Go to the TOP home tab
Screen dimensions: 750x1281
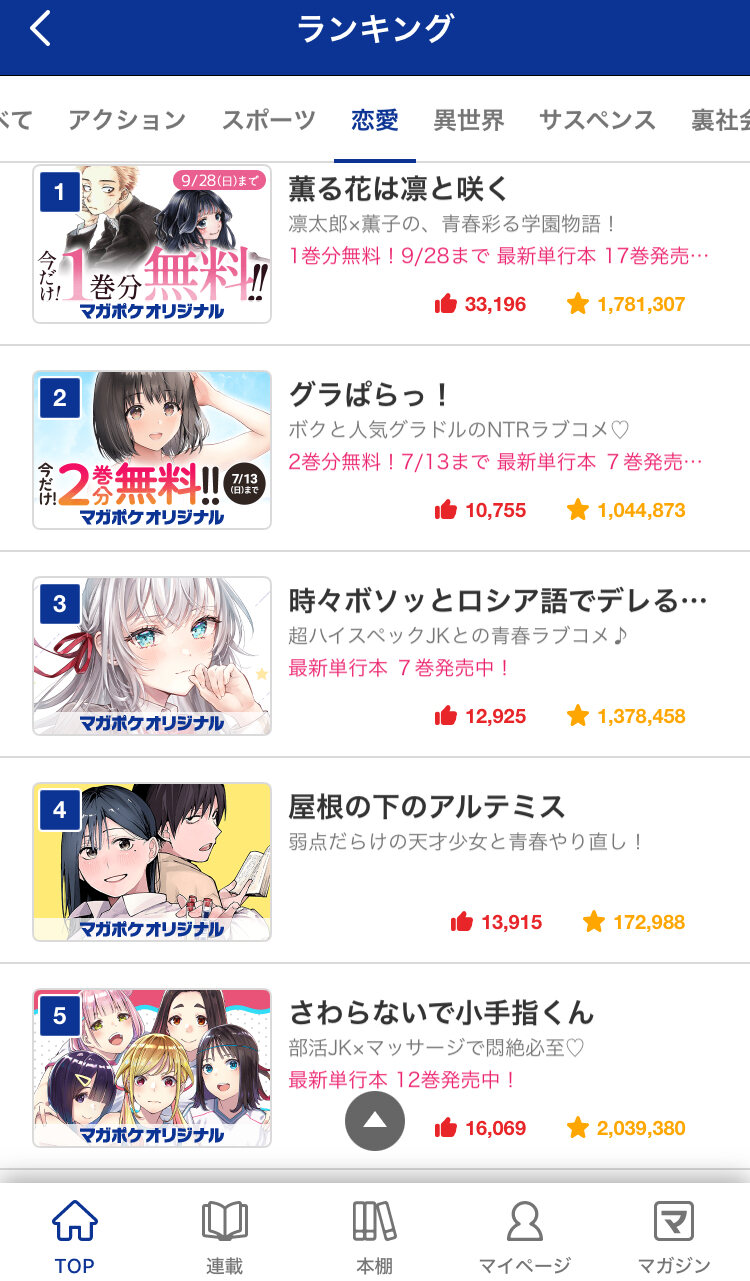[75, 1237]
